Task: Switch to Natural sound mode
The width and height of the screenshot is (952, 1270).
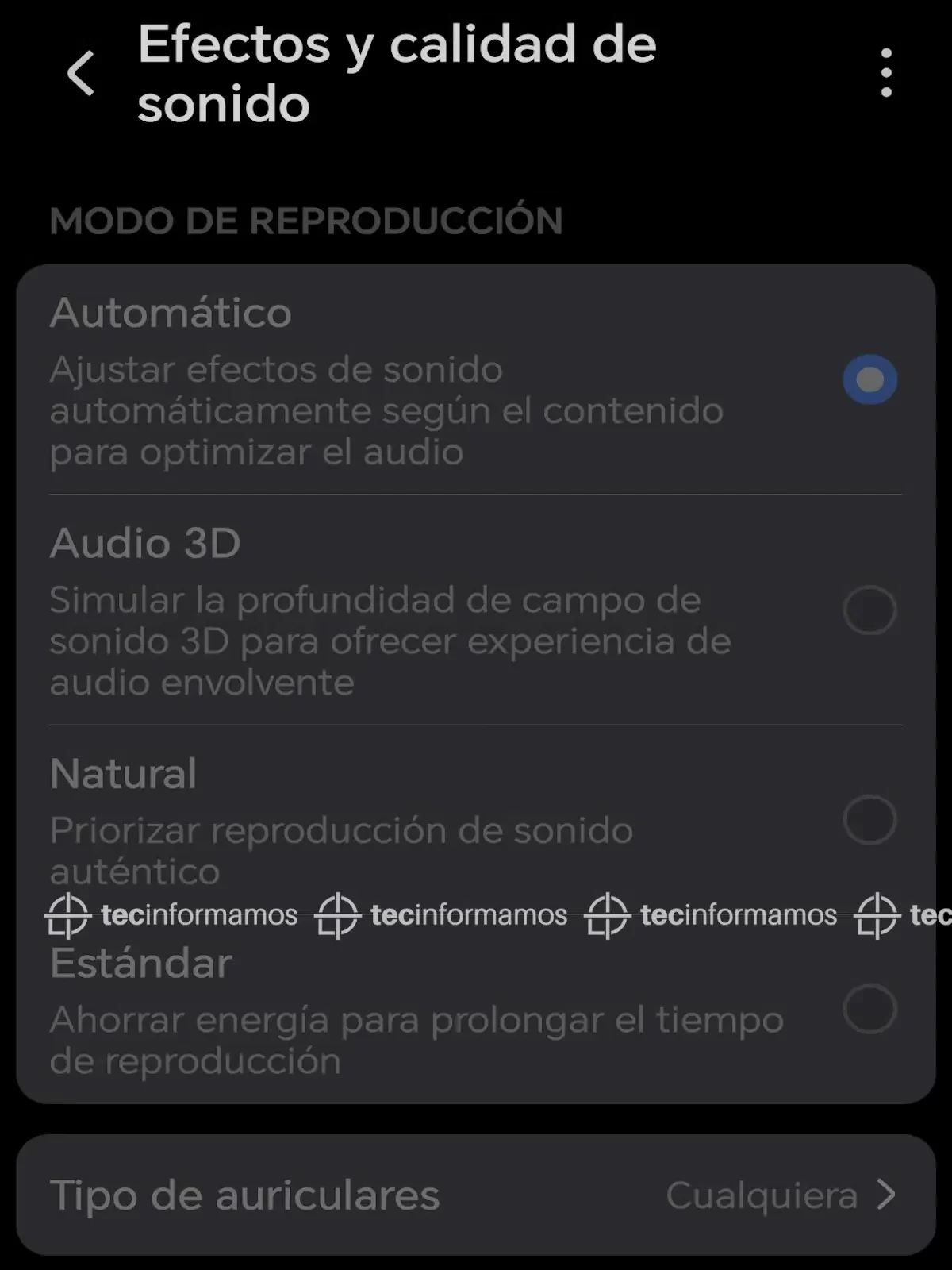Action: [x=869, y=819]
